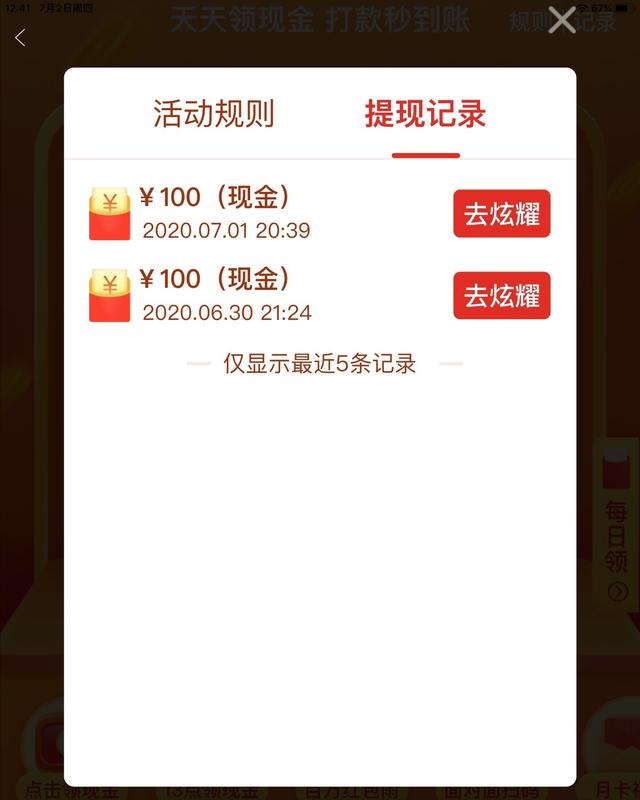This screenshot has height=800, width=640.
Task: Go back with the top-left arrow
Action: tap(21, 38)
